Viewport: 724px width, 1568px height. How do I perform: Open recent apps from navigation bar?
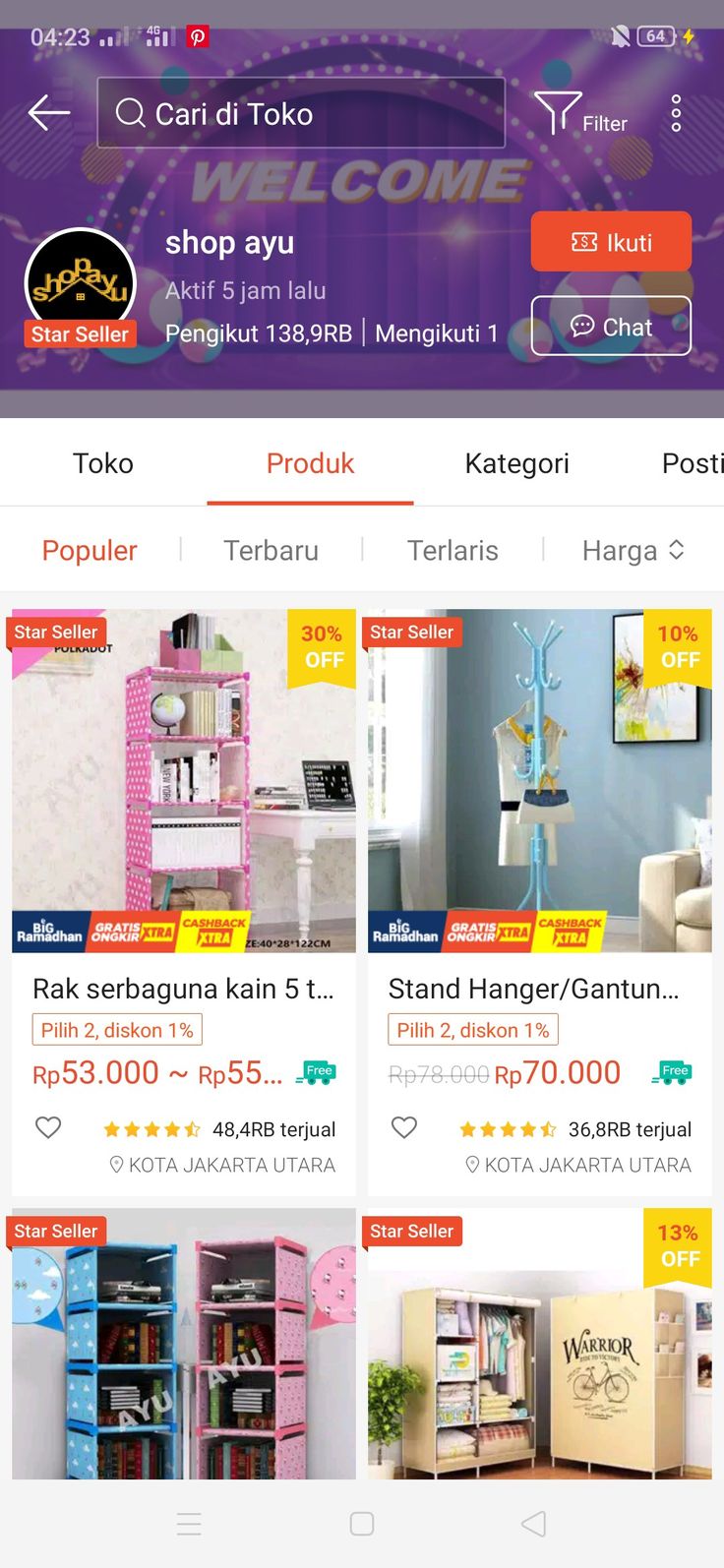pos(189,1524)
